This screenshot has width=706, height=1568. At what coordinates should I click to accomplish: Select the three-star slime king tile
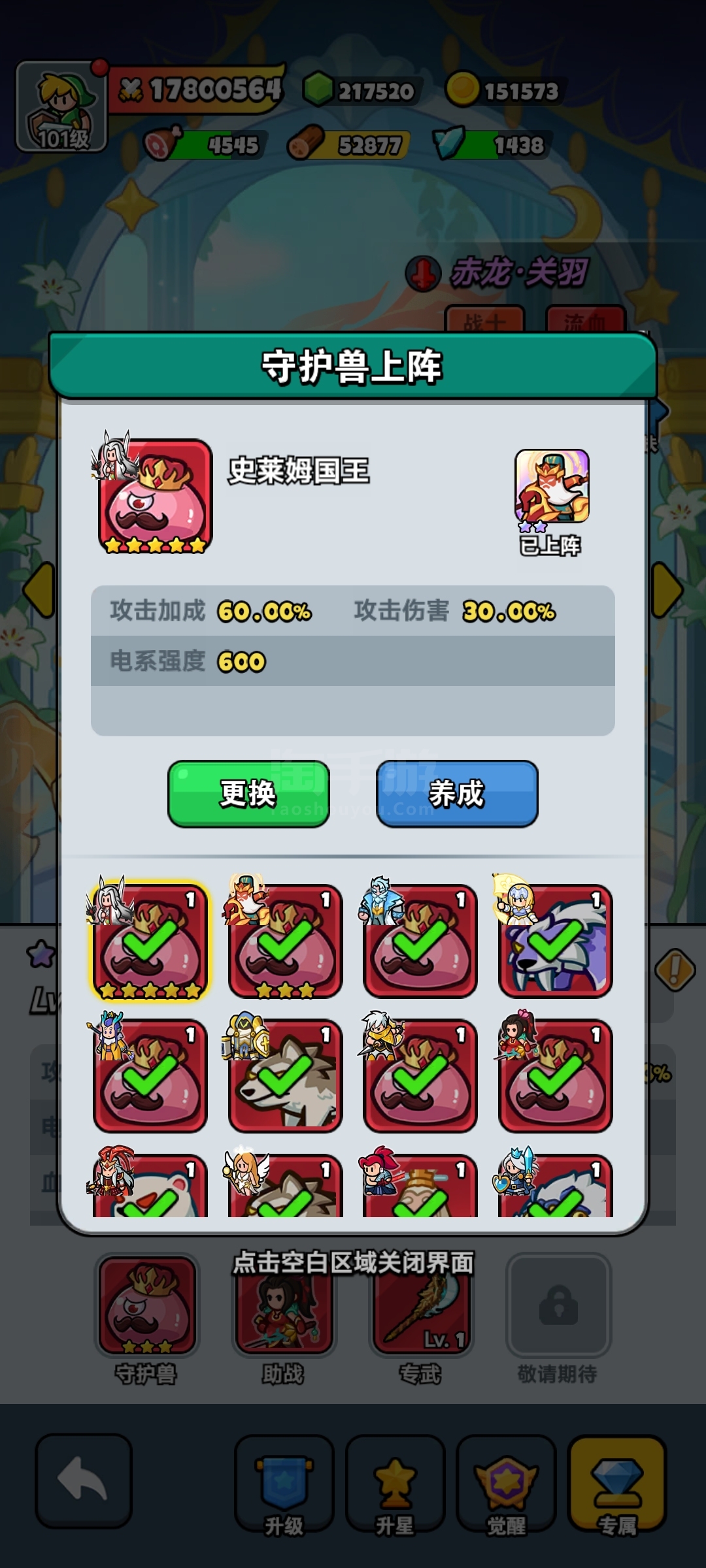point(285,941)
